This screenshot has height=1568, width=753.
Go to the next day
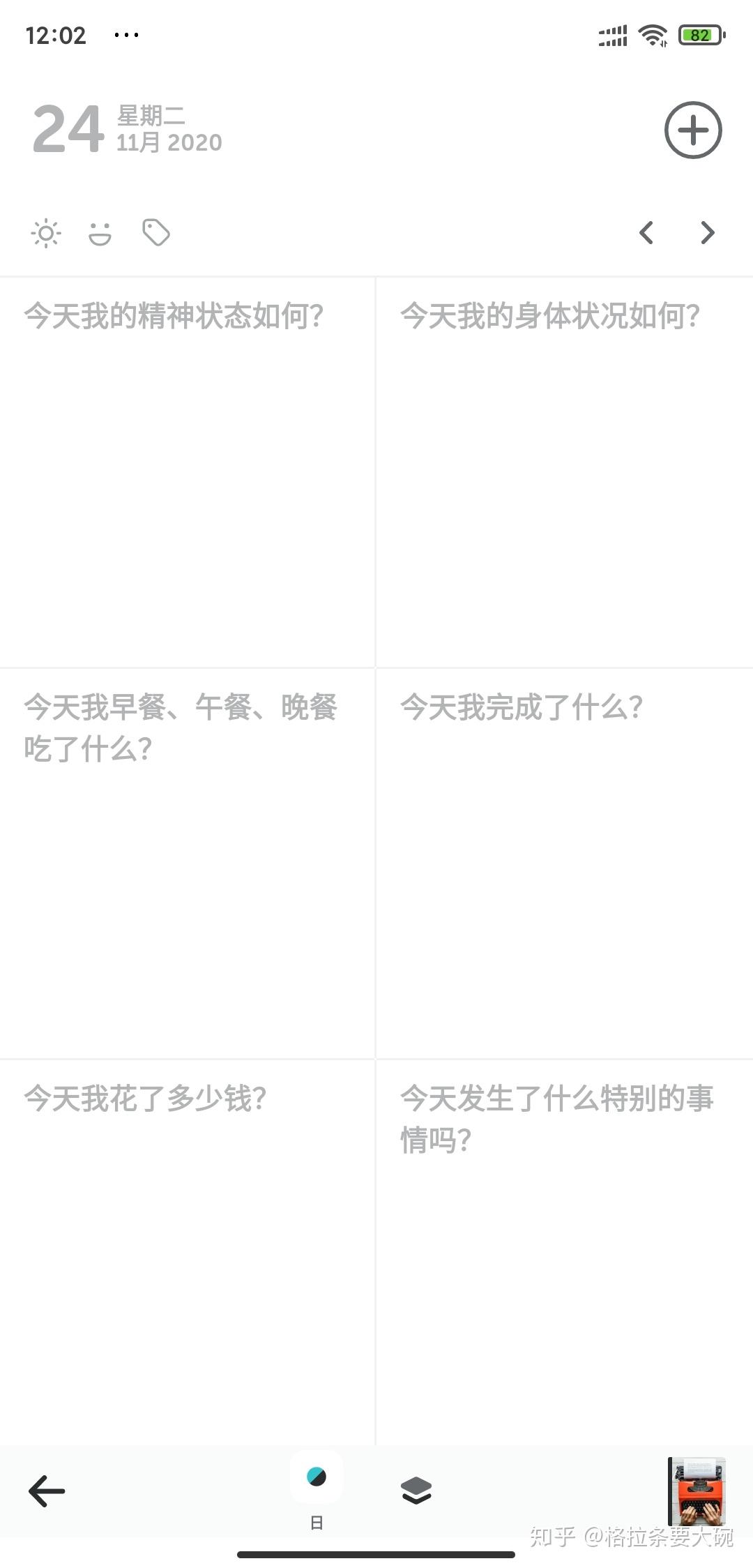click(707, 233)
